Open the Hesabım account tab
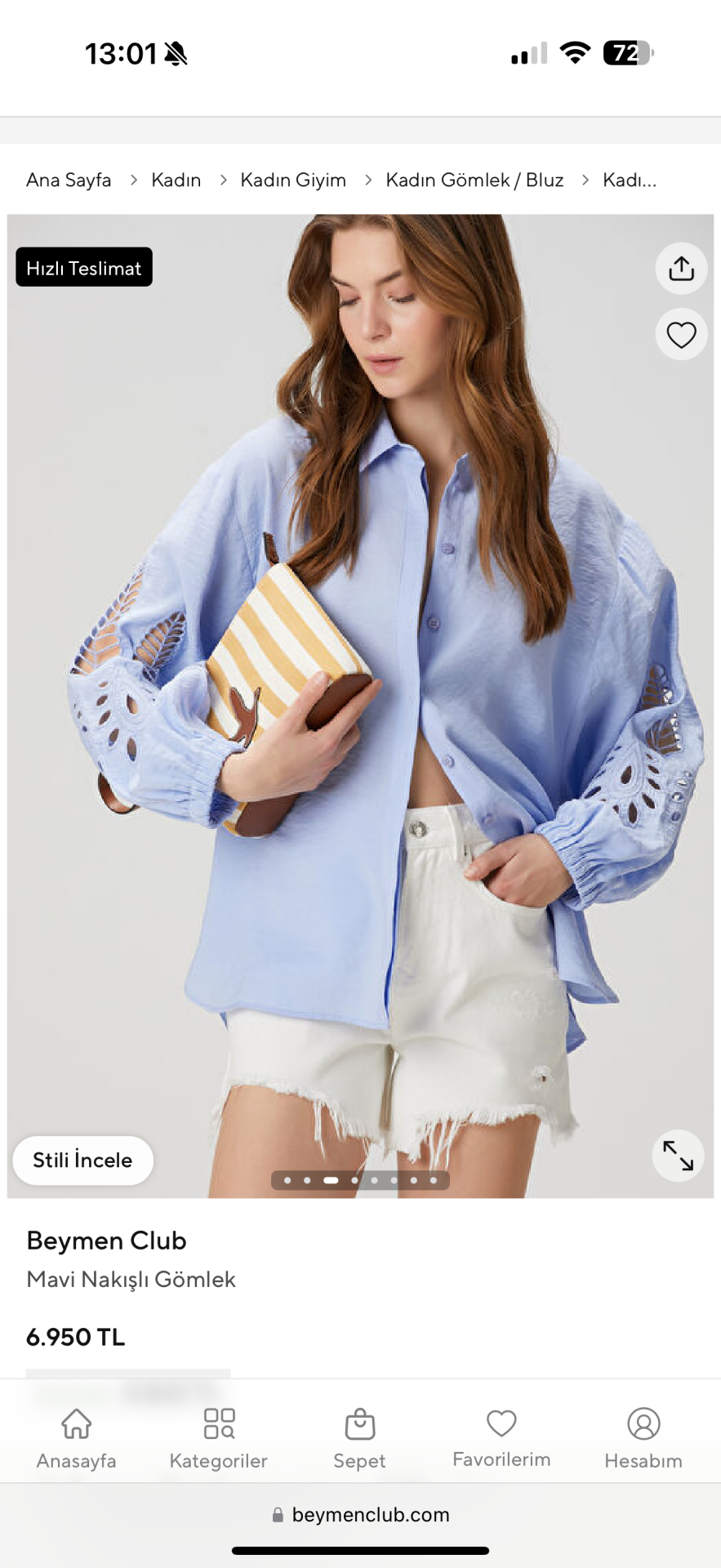 pos(643,1439)
